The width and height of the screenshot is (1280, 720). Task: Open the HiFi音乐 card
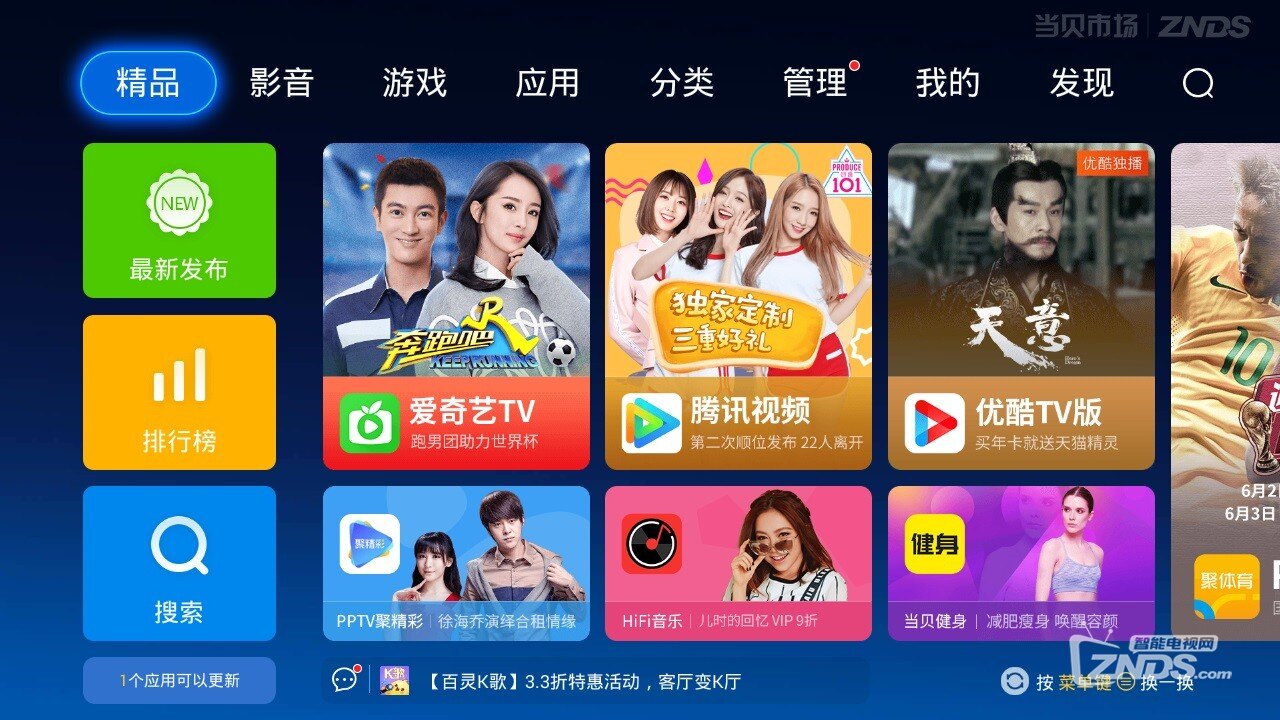pos(738,564)
